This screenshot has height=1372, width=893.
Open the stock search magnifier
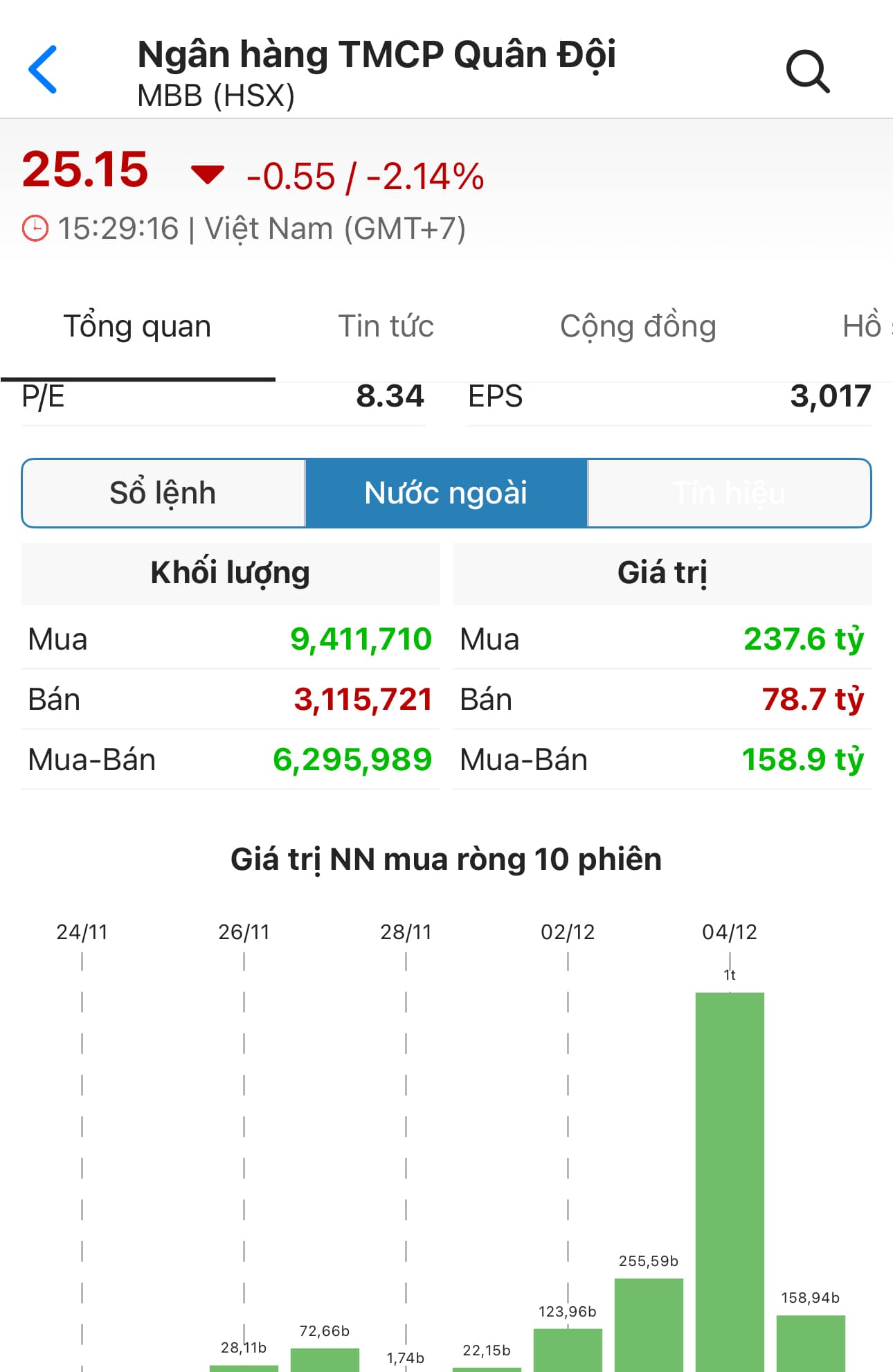pos(807,71)
